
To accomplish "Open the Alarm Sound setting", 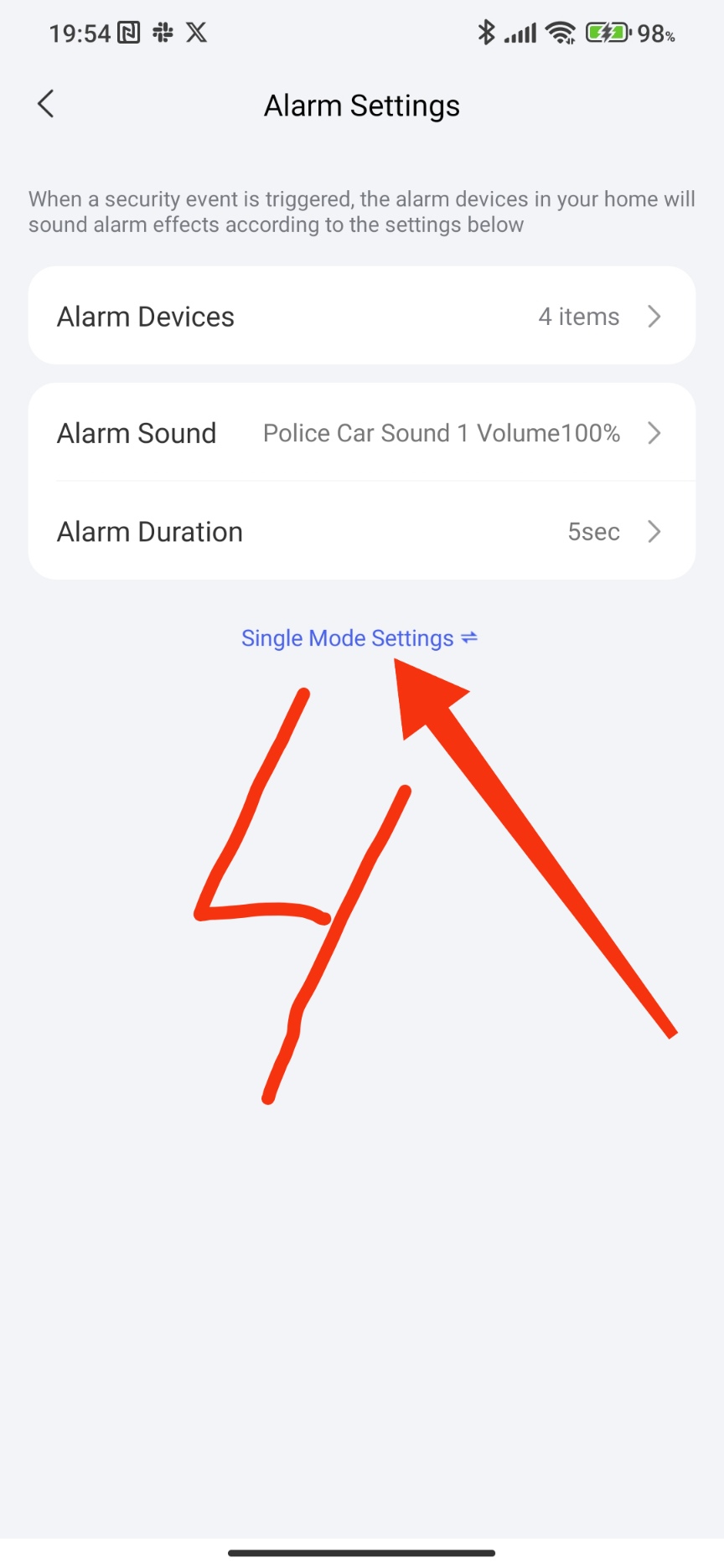I will coord(361,433).
